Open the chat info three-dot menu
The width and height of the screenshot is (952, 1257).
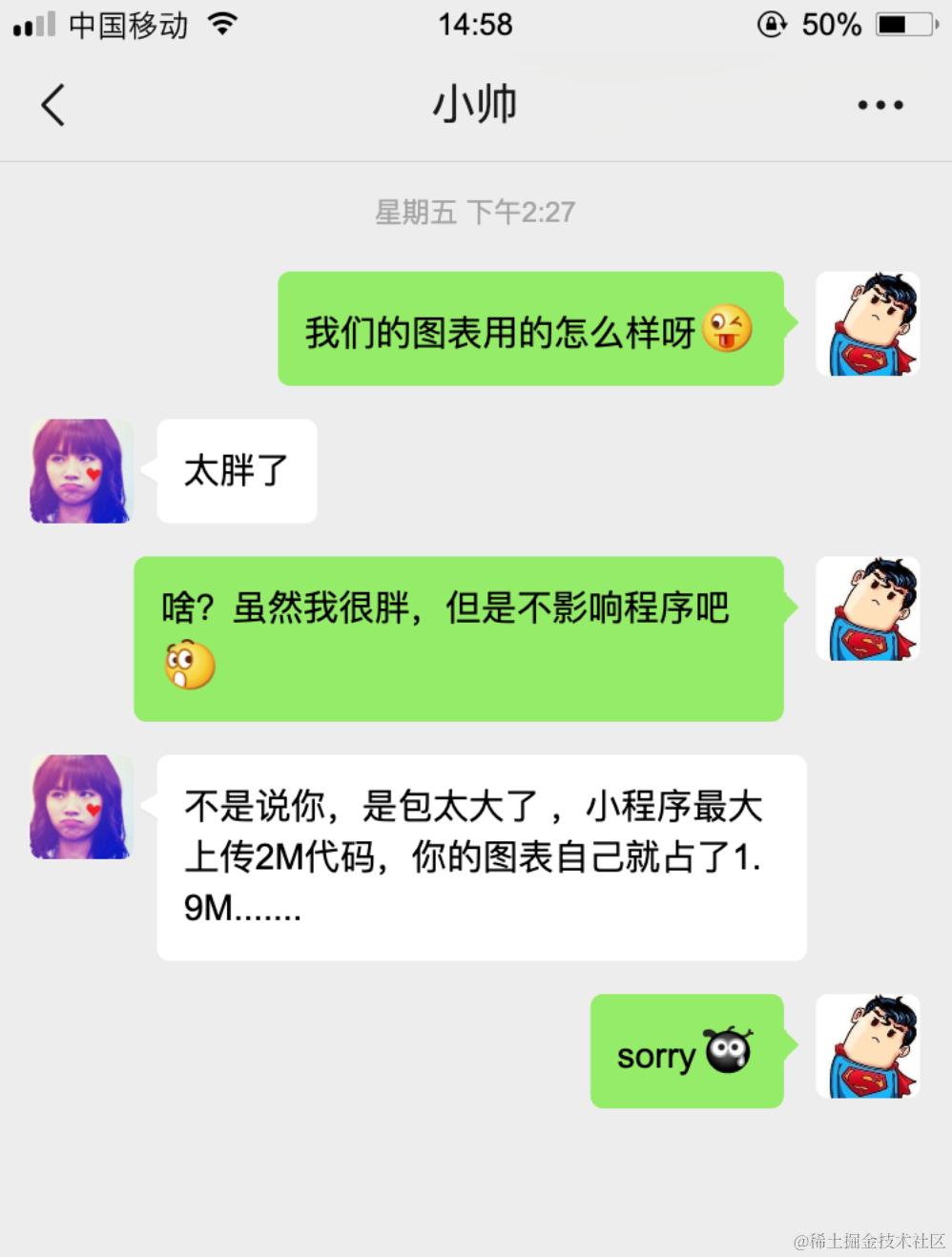[x=880, y=105]
